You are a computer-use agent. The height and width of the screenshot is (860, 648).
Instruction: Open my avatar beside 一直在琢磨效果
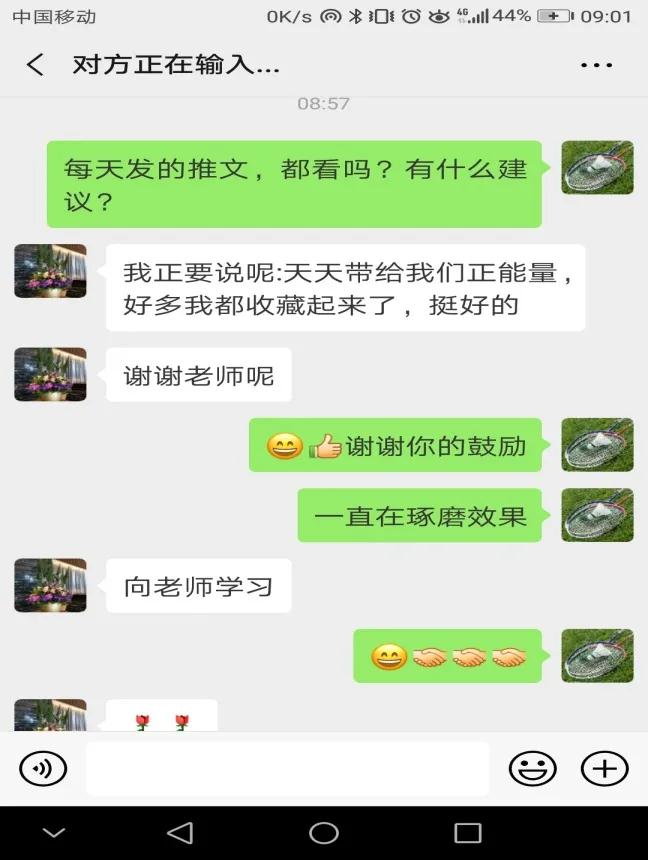(x=597, y=515)
